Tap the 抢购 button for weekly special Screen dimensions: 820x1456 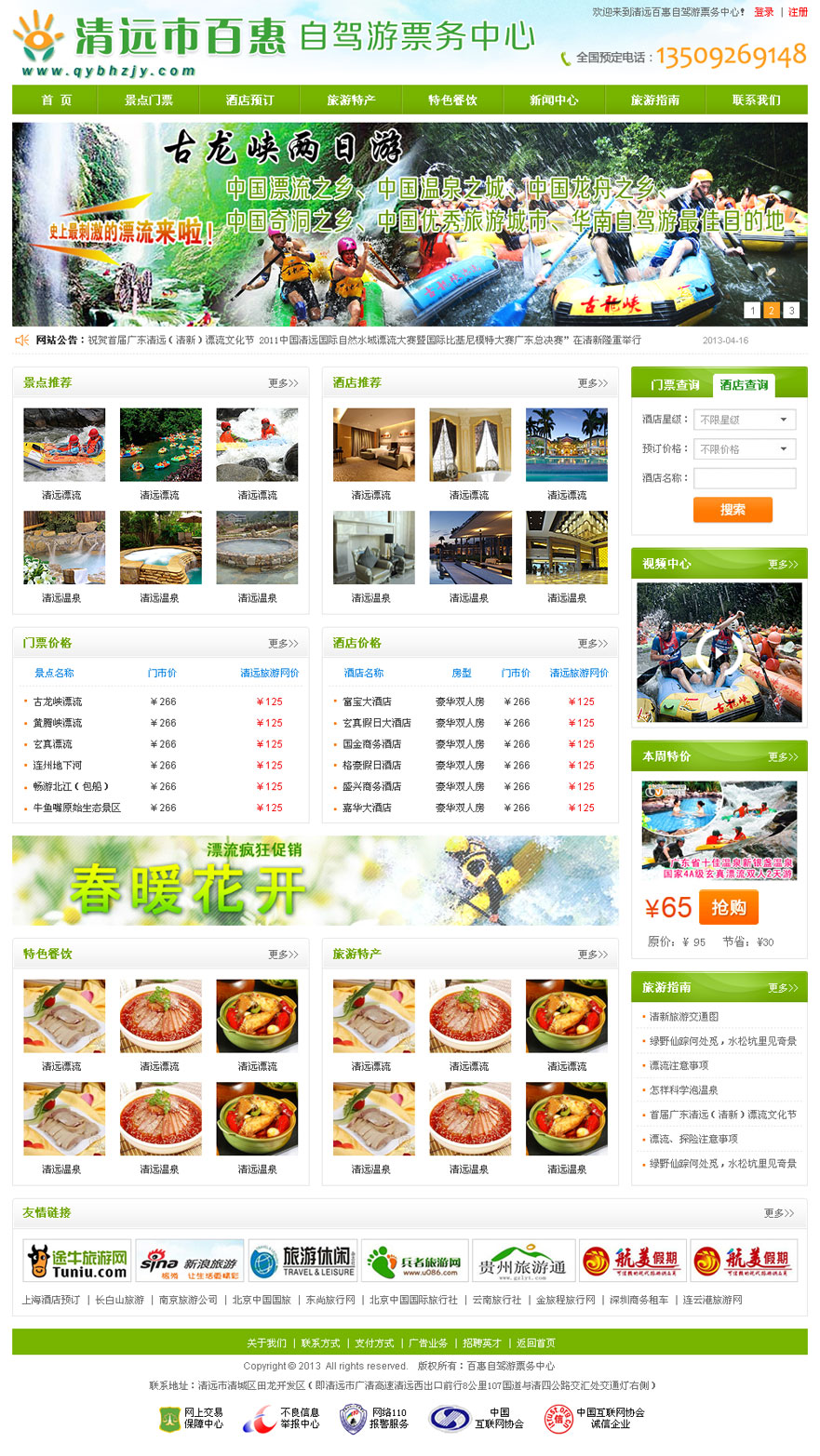point(728,907)
